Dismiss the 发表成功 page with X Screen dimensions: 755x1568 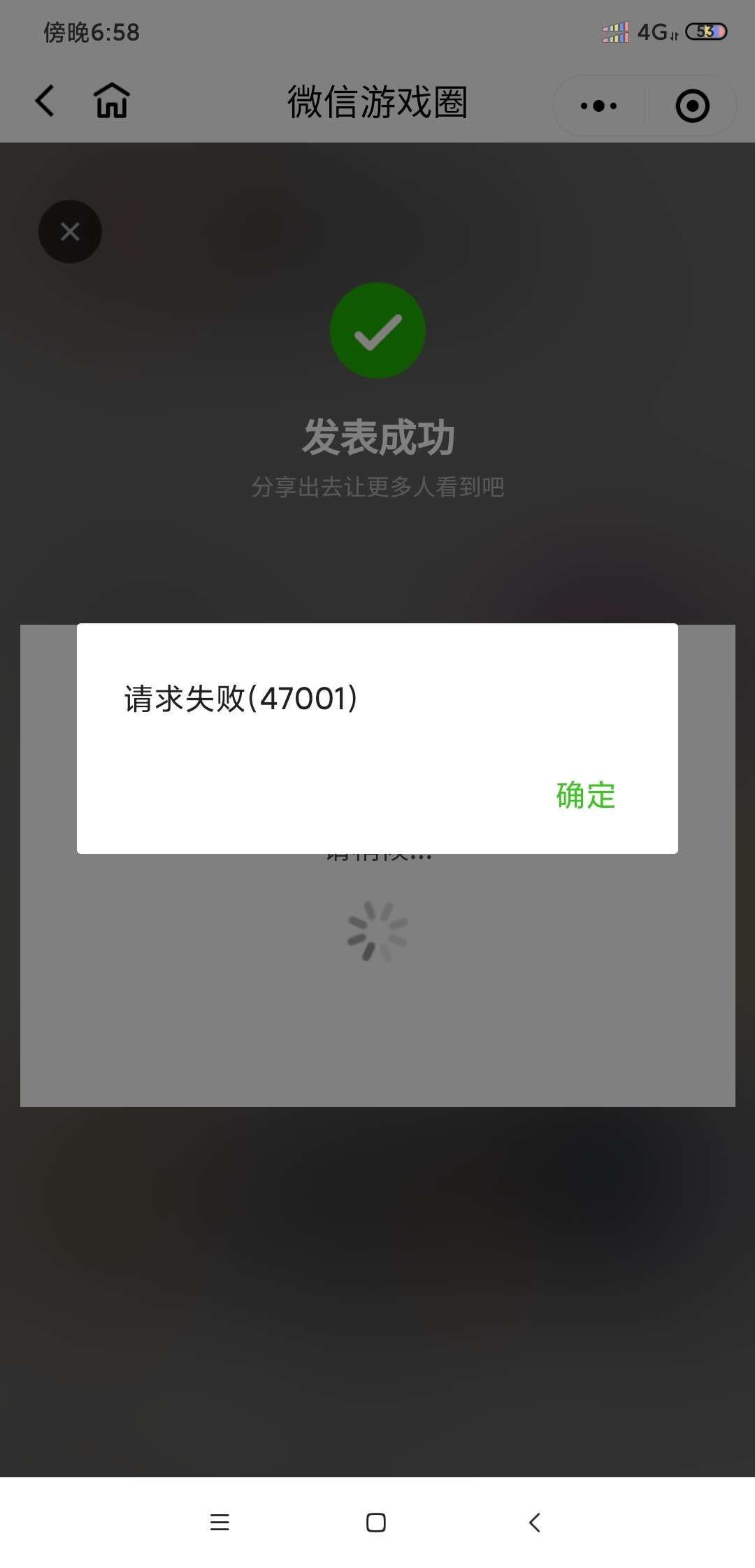pyautogui.click(x=70, y=231)
